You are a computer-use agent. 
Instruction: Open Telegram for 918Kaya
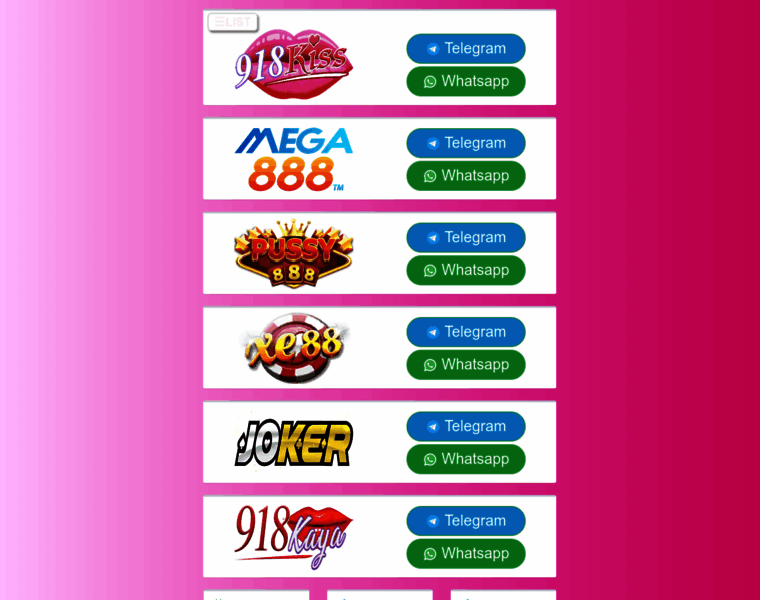[465, 521]
